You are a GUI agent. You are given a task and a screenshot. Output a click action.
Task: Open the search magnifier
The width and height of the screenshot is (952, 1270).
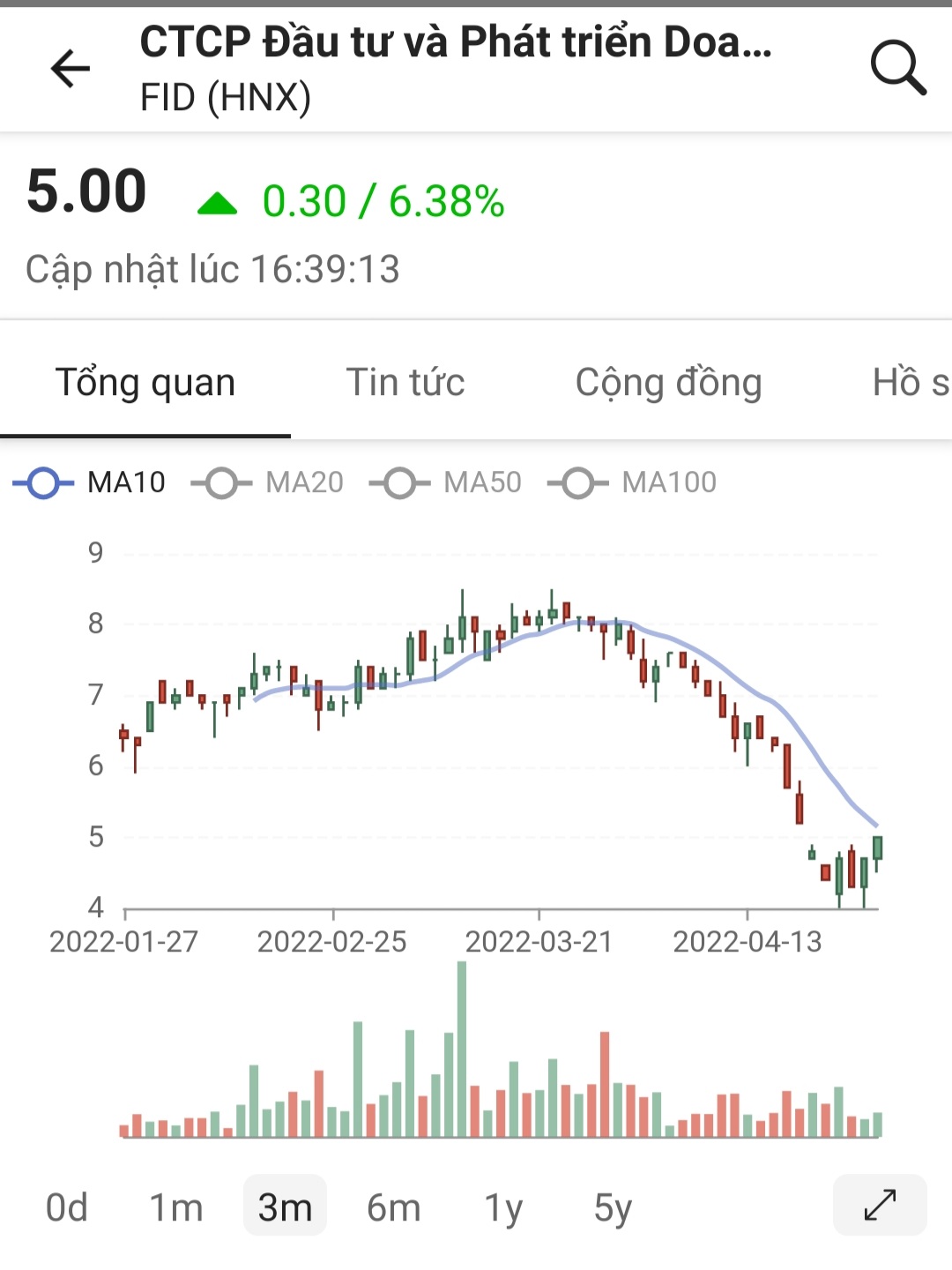pyautogui.click(x=897, y=67)
